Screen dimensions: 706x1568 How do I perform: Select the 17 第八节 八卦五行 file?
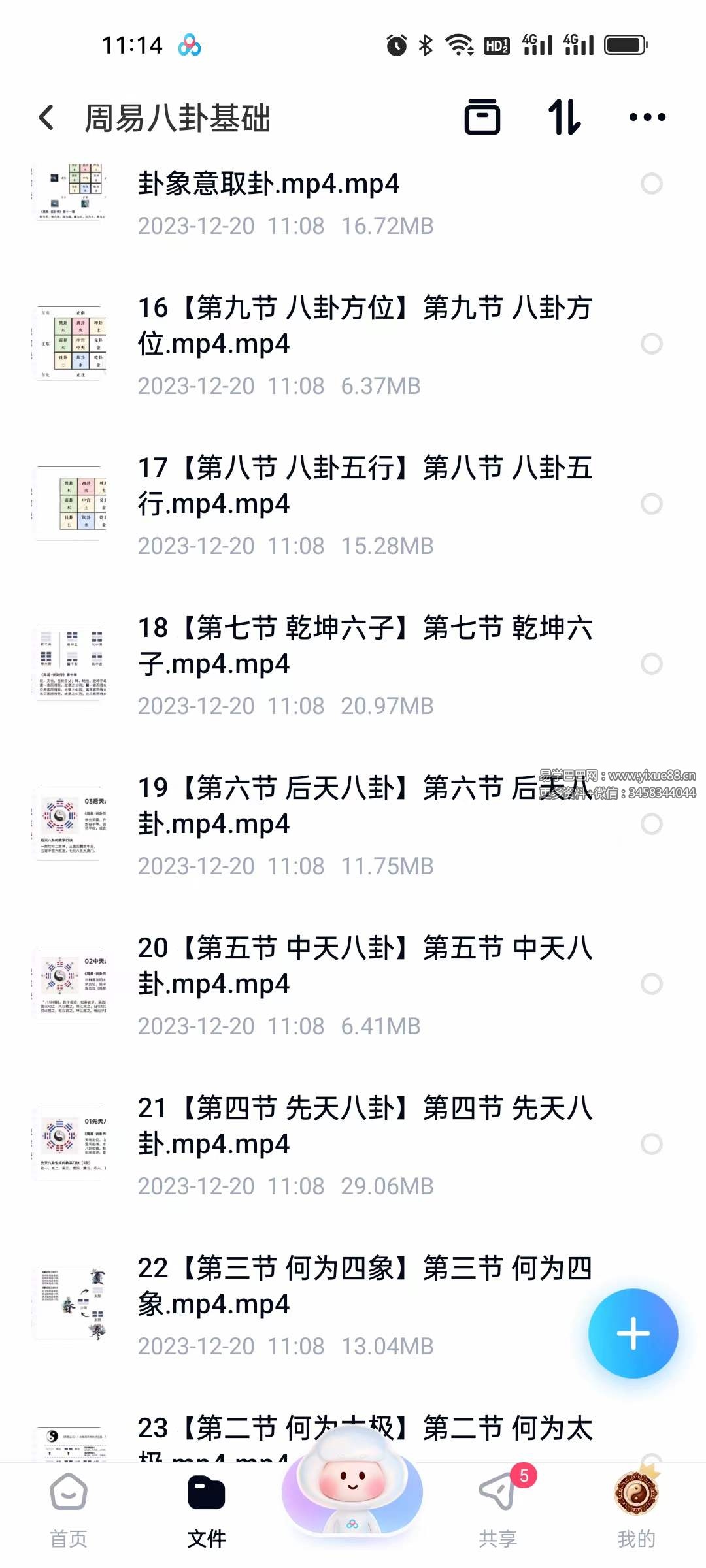point(651,504)
